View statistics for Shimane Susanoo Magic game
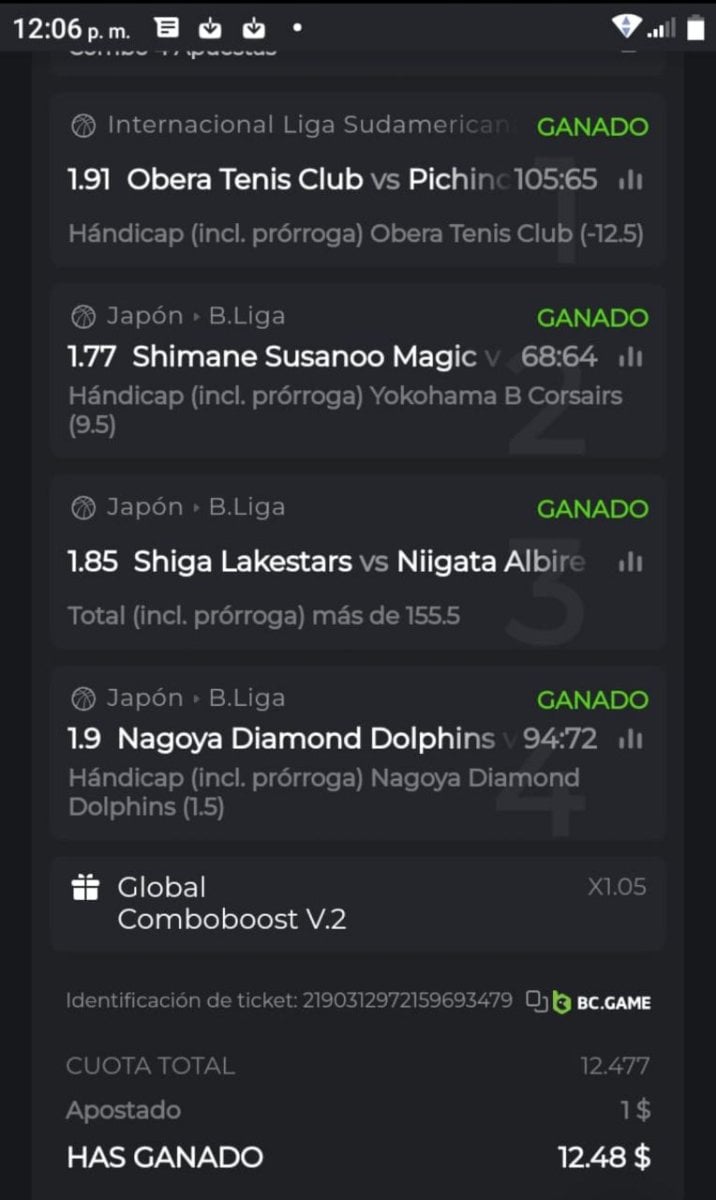Screen dimensions: 716x1200 coord(630,357)
